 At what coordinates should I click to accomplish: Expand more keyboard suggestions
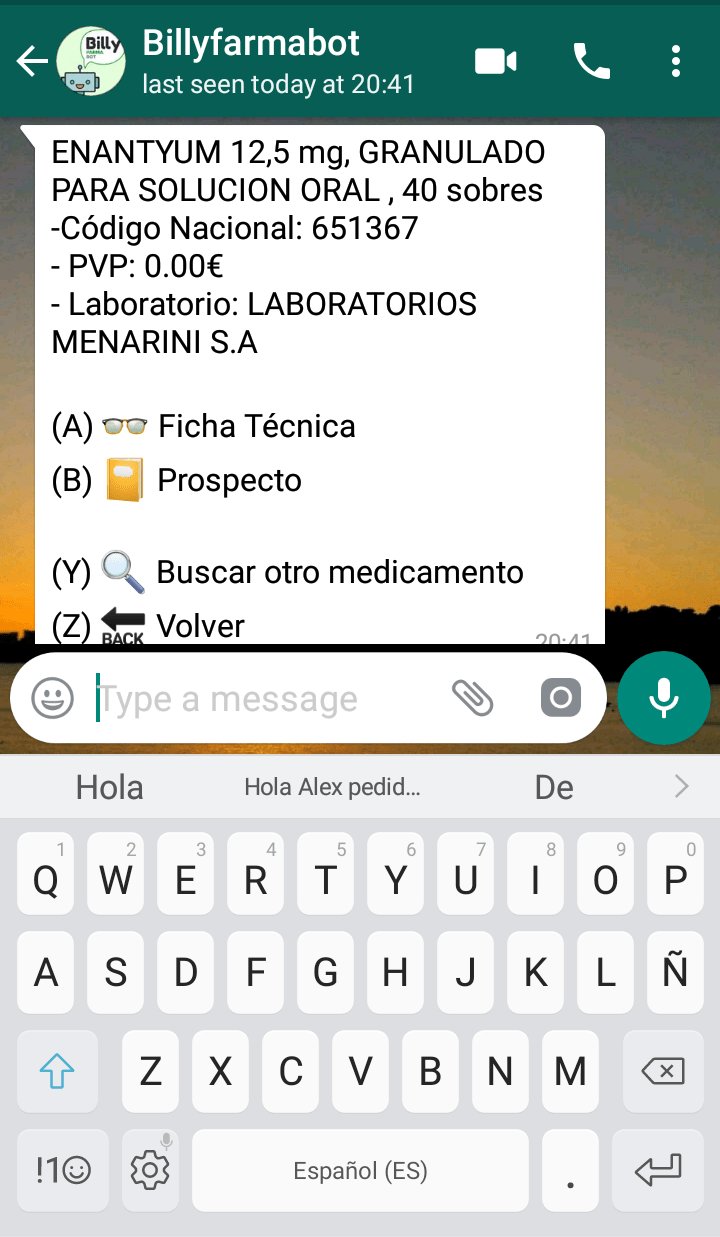(x=682, y=787)
